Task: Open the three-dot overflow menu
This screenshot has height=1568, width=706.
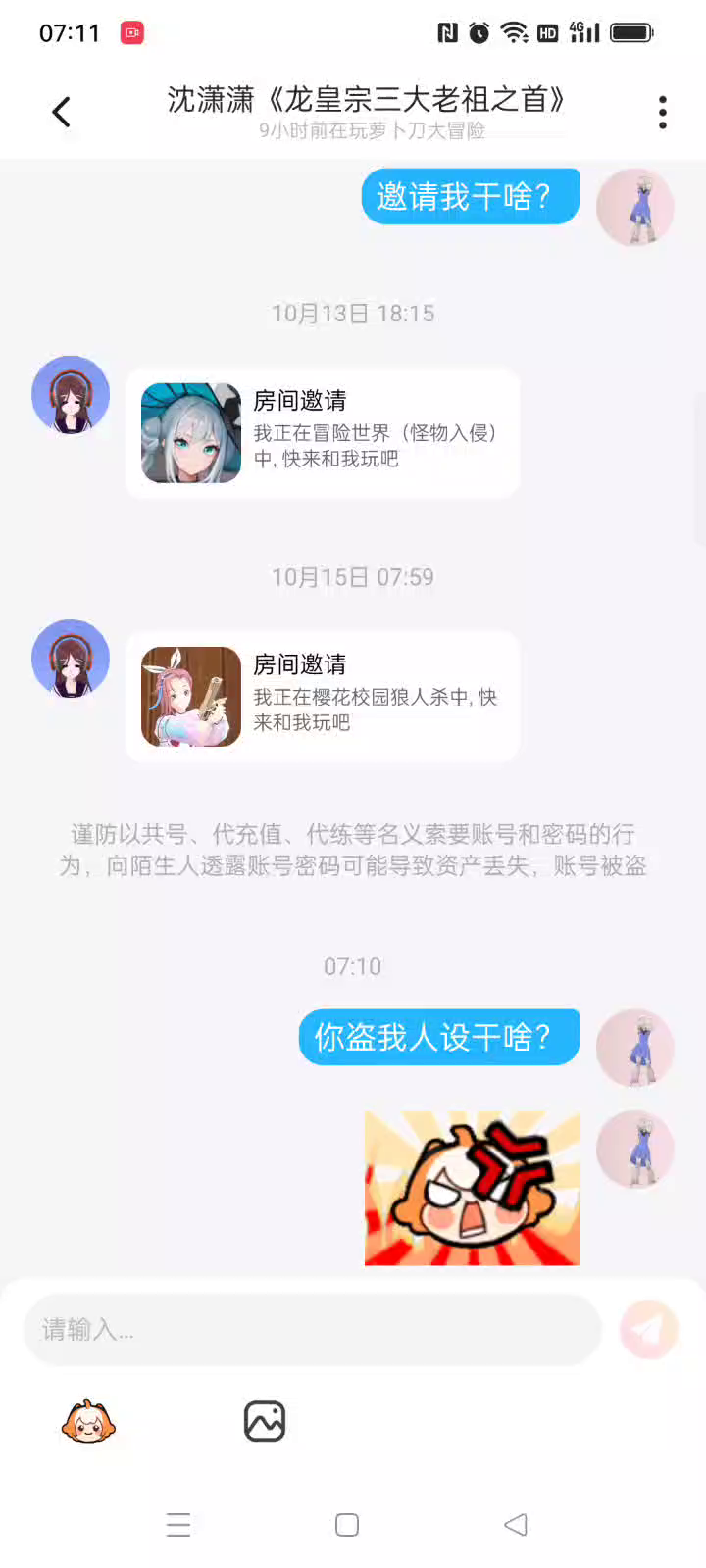Action: (x=663, y=113)
